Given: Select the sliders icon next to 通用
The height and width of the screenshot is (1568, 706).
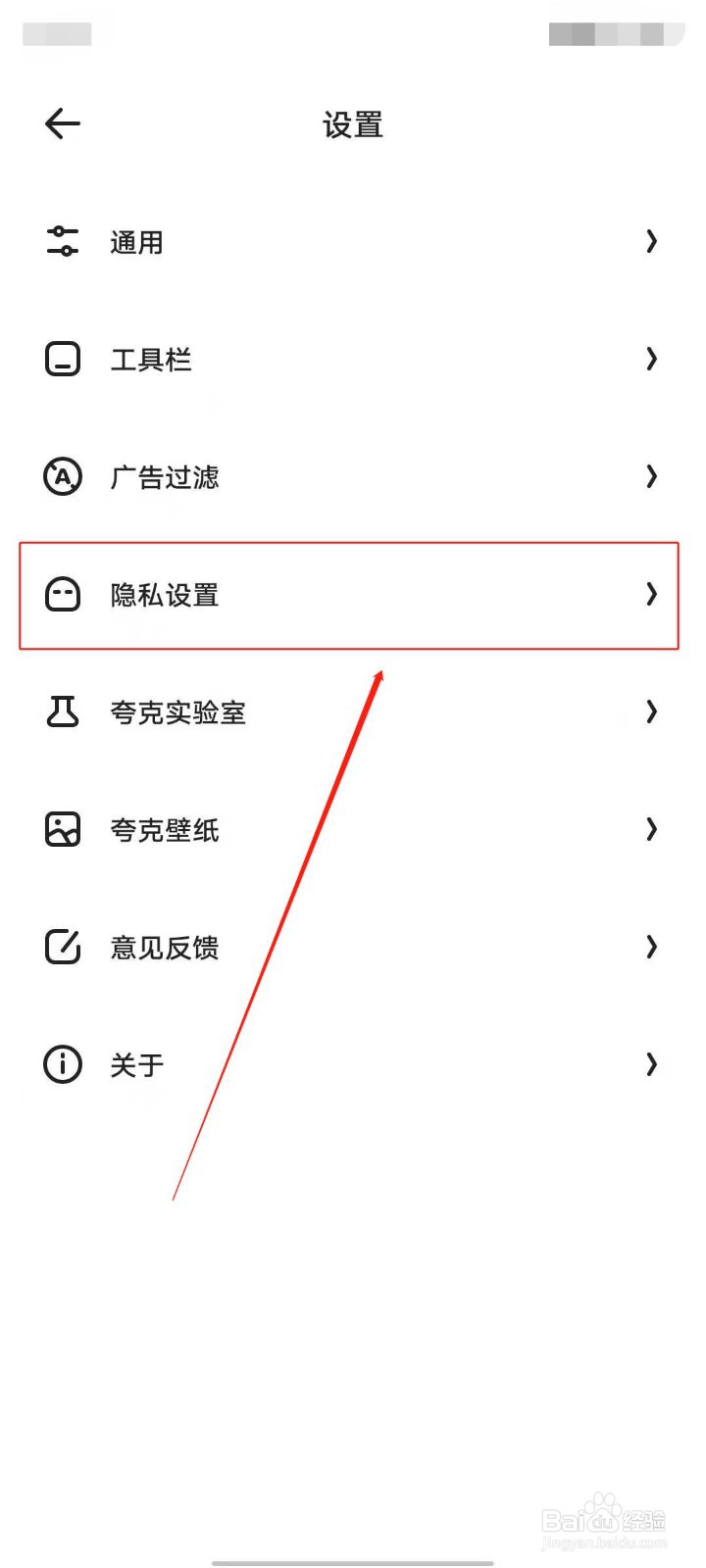Looking at the screenshot, I should [x=61, y=241].
